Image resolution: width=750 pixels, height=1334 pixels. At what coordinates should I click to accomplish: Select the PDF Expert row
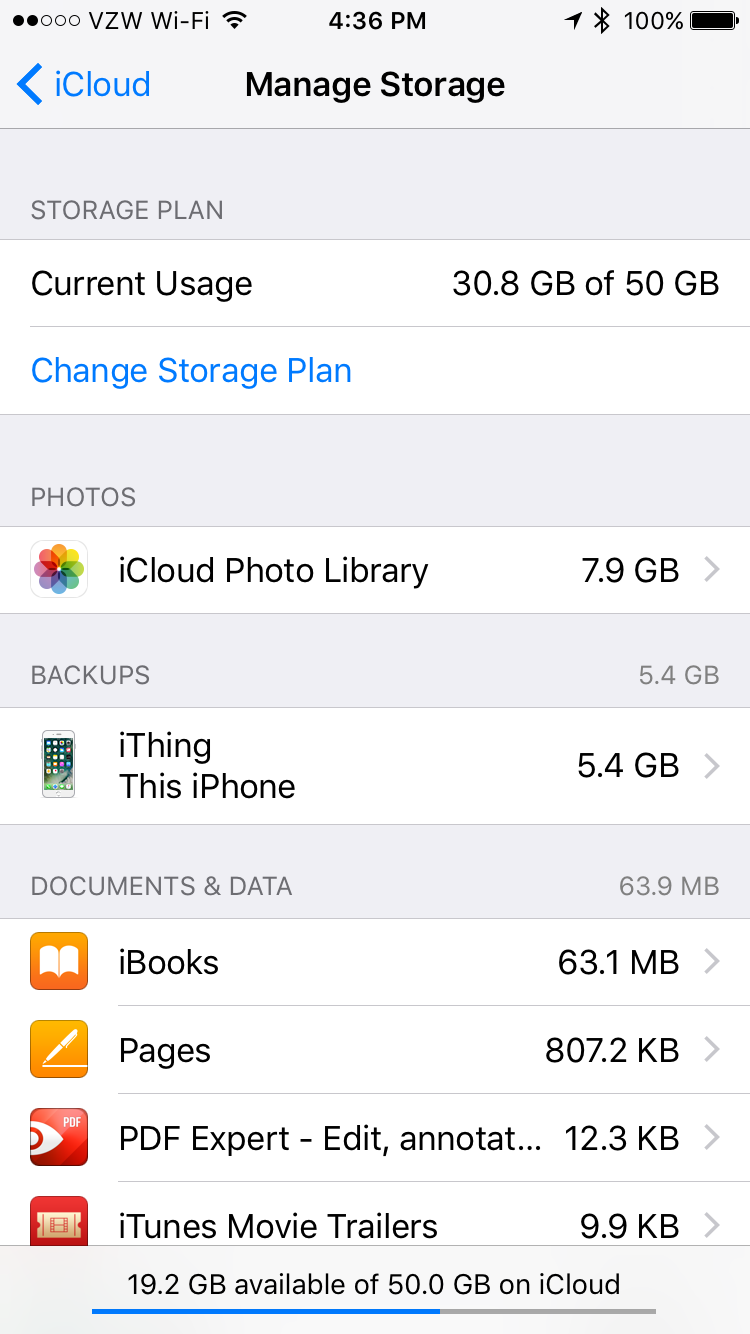click(375, 1138)
